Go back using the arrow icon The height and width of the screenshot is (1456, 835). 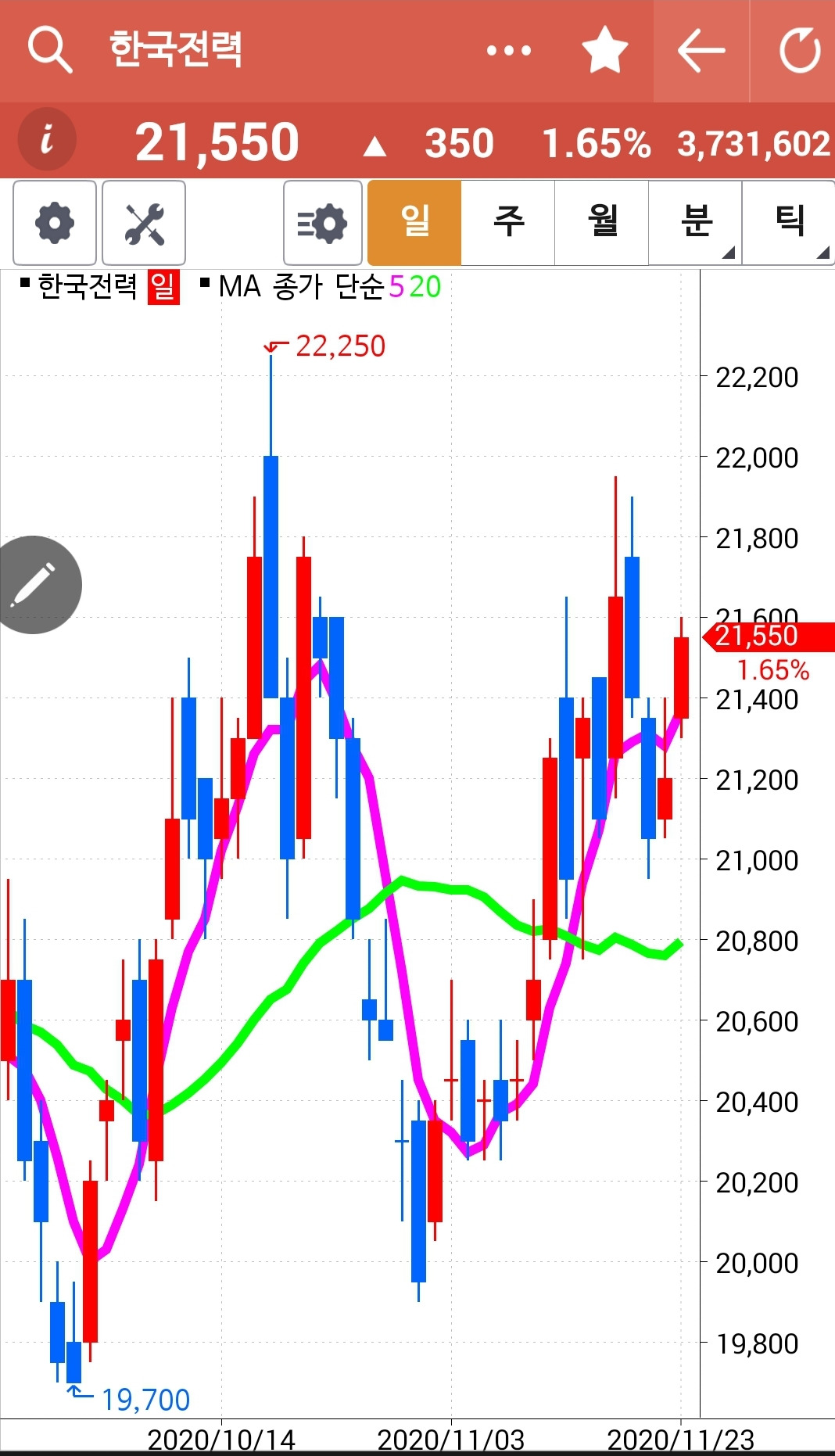701,51
